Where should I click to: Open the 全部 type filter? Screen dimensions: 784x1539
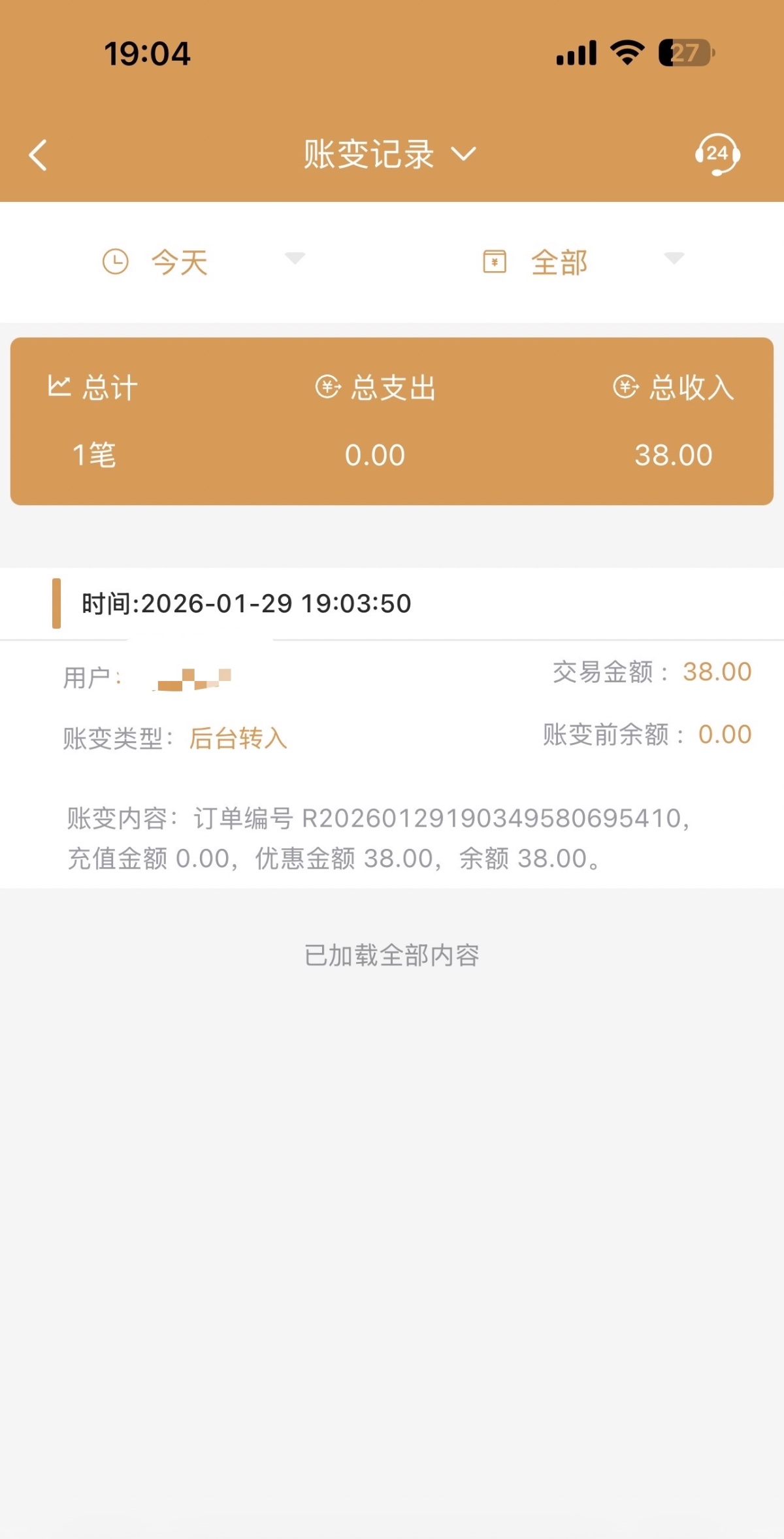(x=581, y=262)
